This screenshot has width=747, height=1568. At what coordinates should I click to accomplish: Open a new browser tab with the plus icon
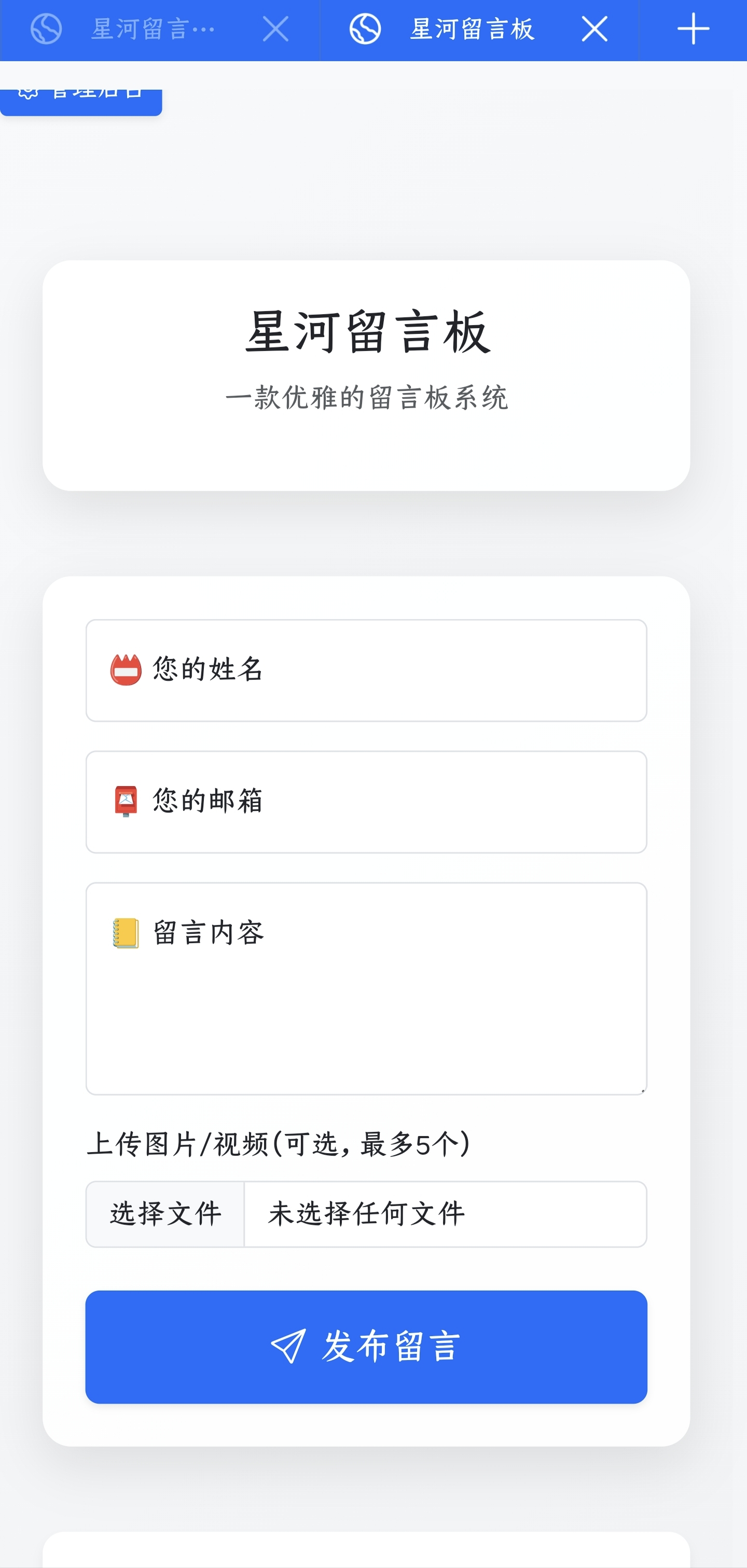[694, 29]
